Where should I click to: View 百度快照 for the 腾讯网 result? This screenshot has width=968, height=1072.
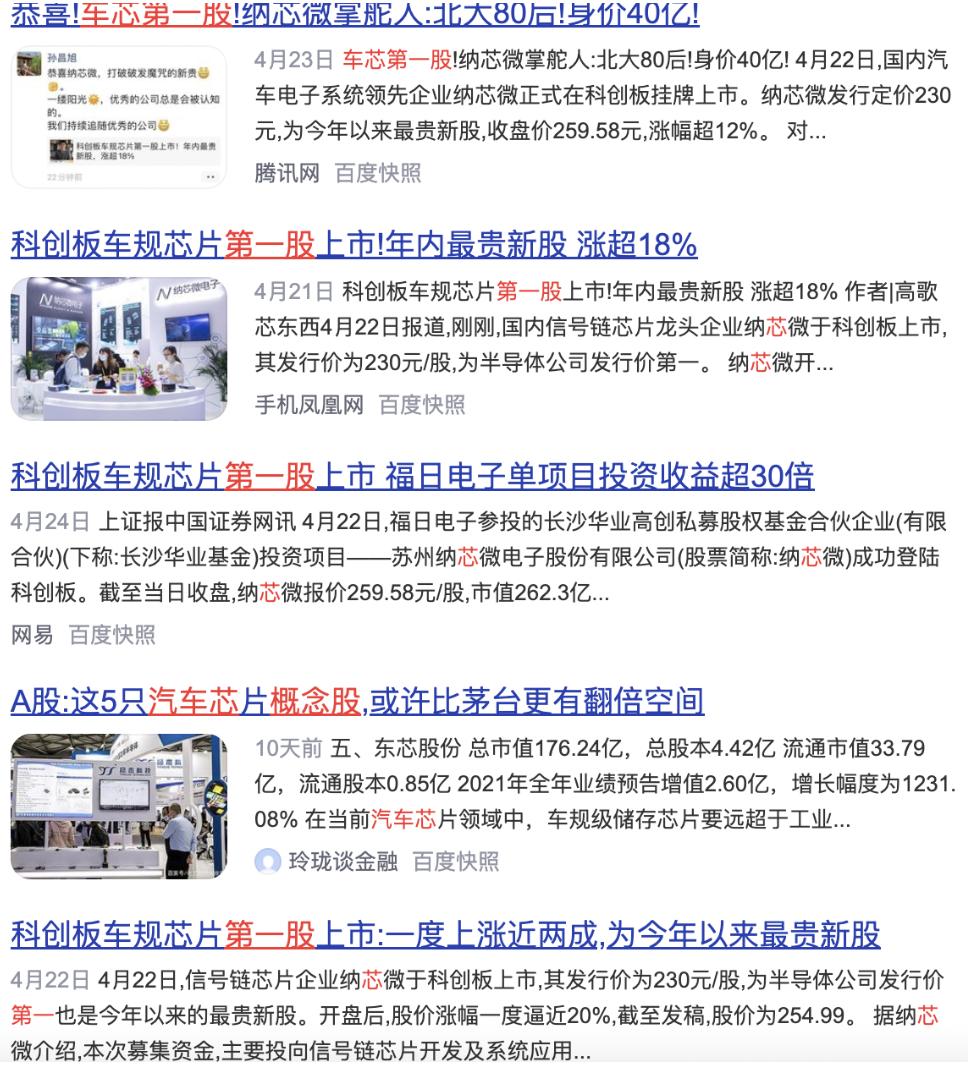(x=378, y=173)
